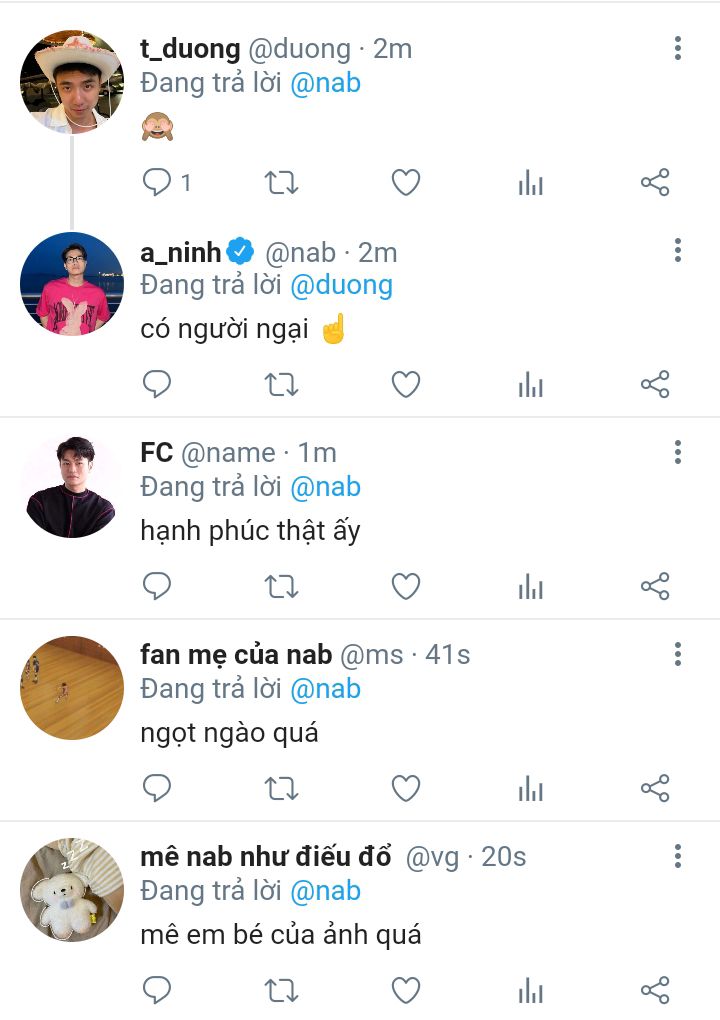Image resolution: width=720 pixels, height=1020 pixels.
Task: Open overflow menu on t_duong's tweet
Action: pyautogui.click(x=678, y=48)
